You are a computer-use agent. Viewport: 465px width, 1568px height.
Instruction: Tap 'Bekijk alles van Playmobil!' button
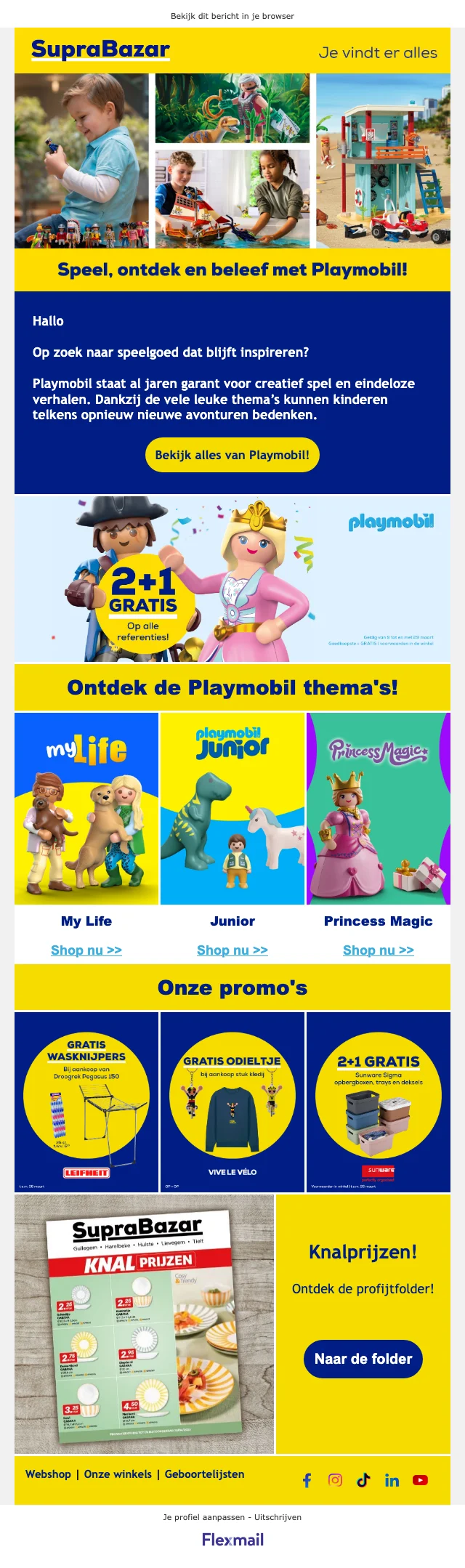pyautogui.click(x=232, y=456)
